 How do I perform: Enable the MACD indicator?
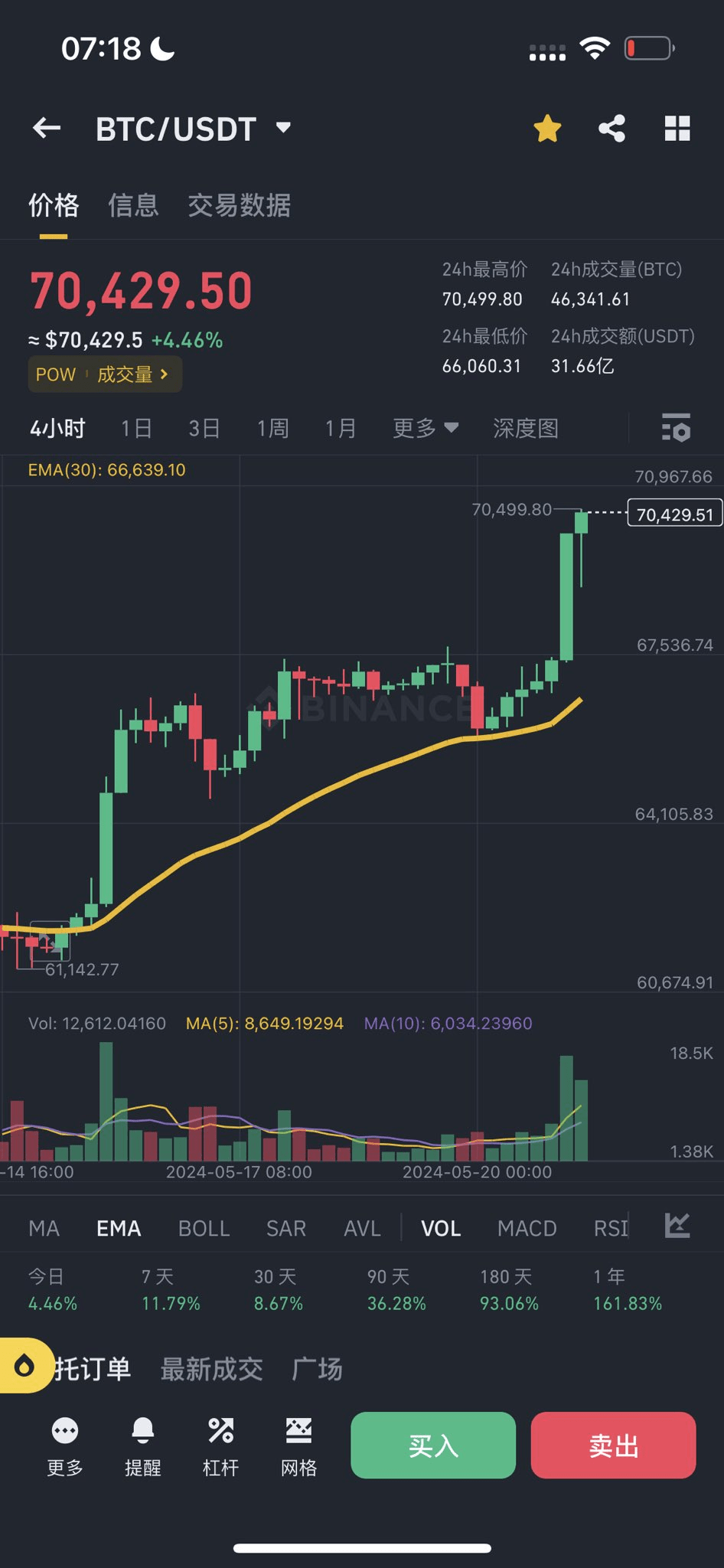(x=526, y=1227)
